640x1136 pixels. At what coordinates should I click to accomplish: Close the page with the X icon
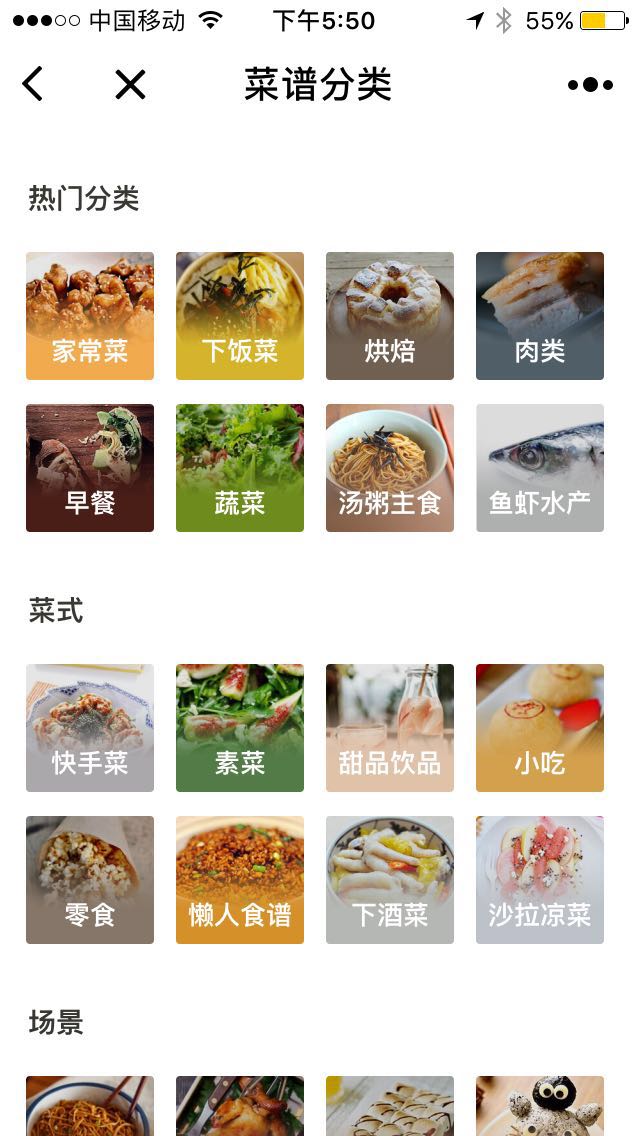click(130, 84)
